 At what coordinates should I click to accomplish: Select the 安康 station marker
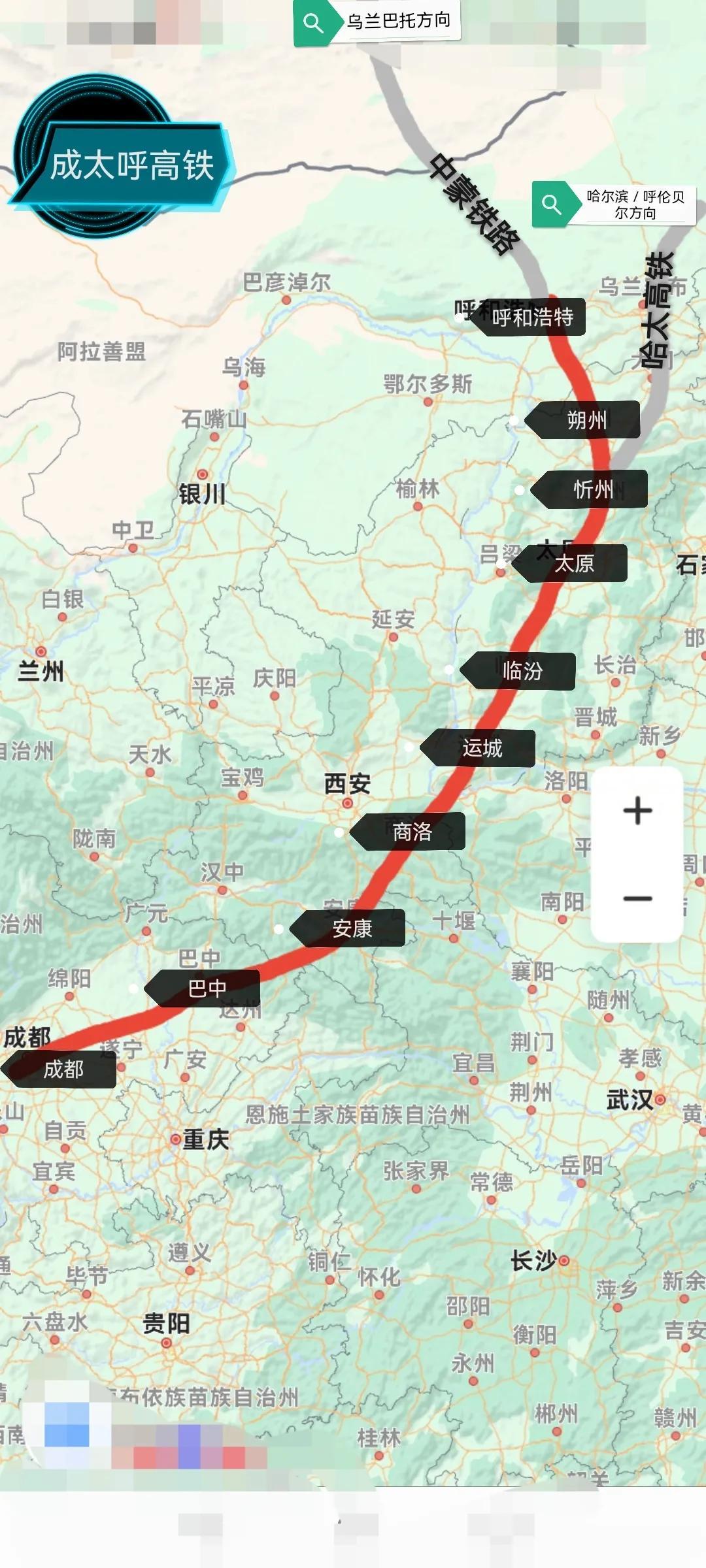pos(347,928)
